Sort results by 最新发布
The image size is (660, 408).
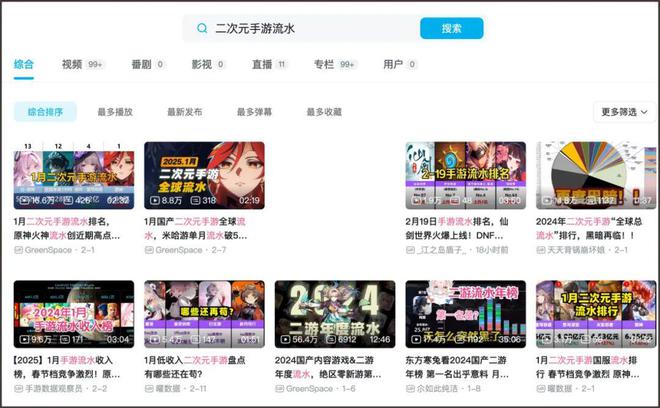click(185, 112)
